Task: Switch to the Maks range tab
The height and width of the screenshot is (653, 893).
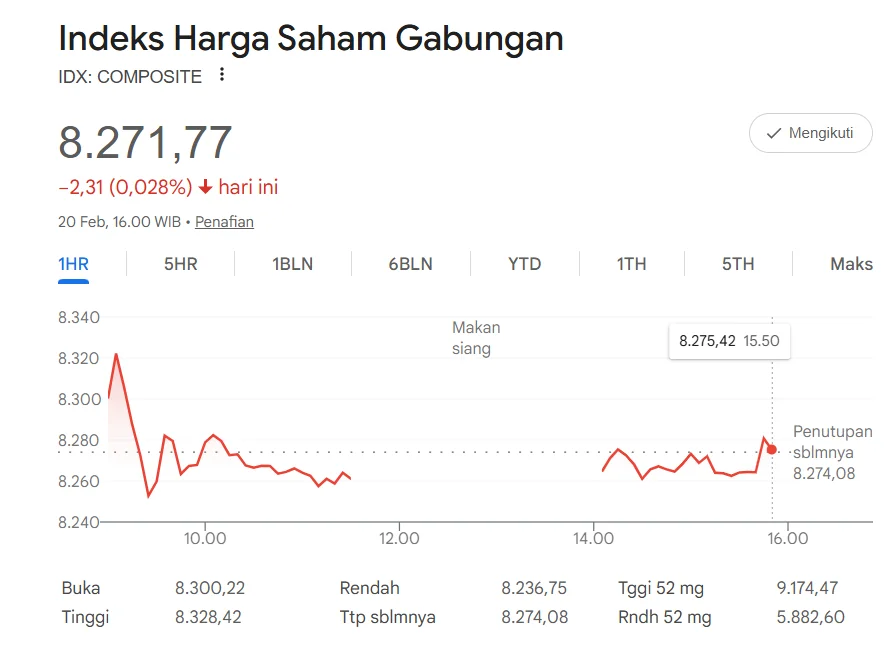Action: 851,264
